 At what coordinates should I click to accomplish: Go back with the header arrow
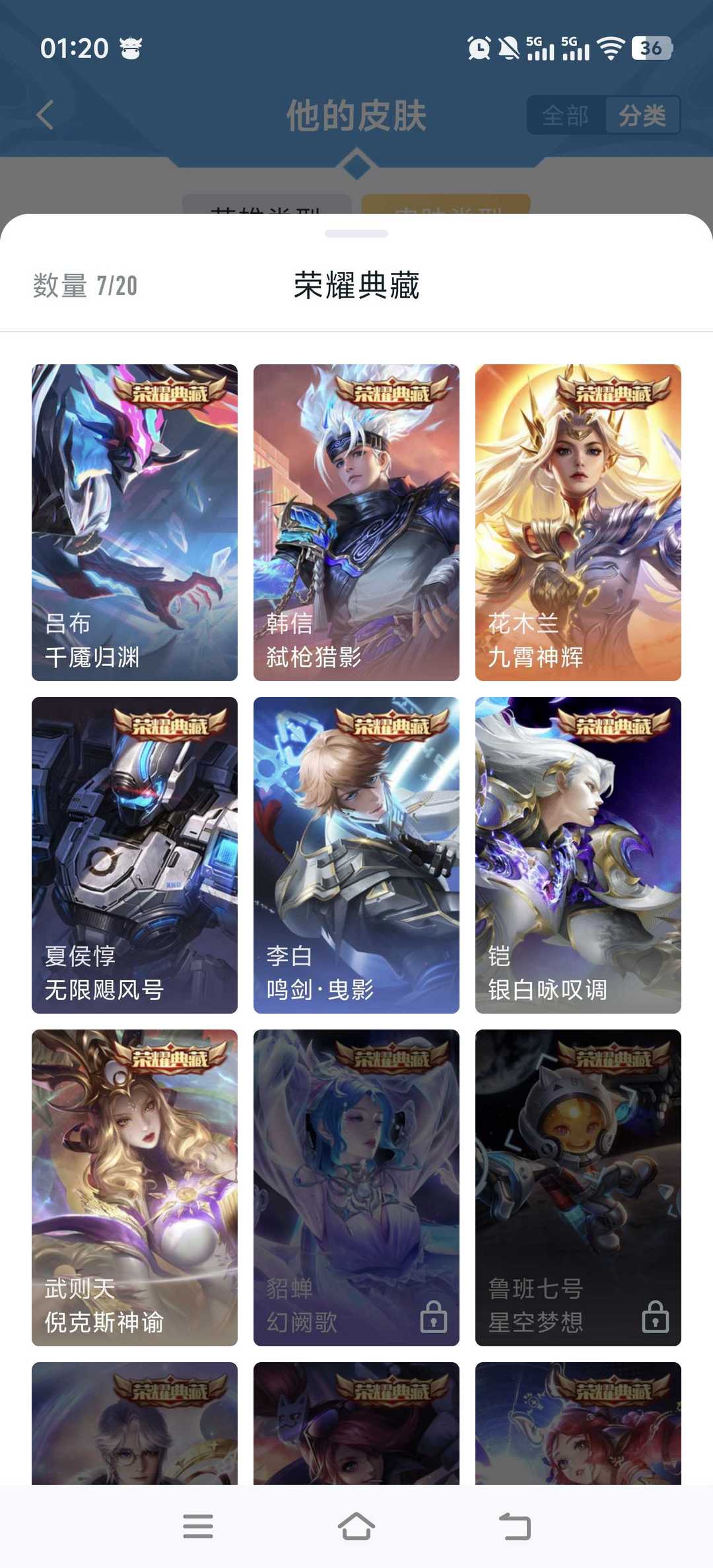45,115
